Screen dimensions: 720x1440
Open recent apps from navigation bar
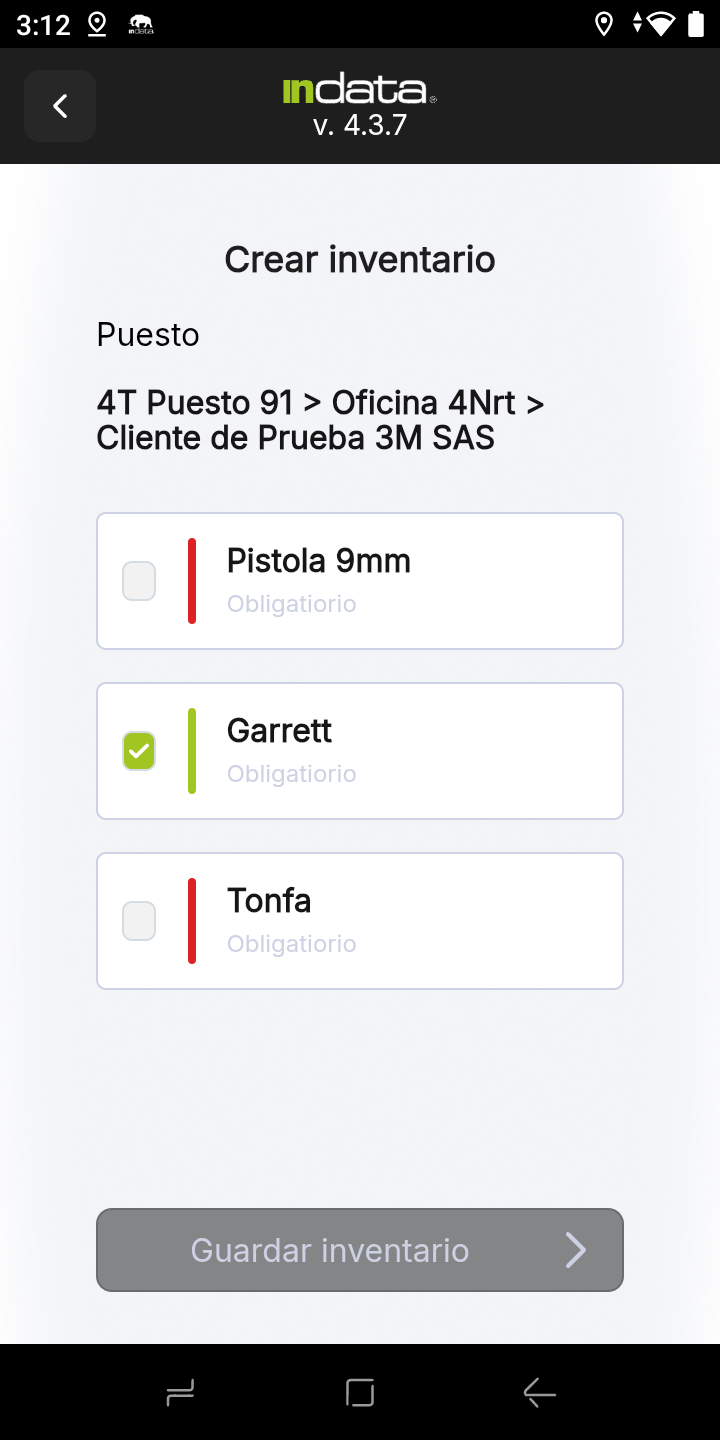(x=180, y=1392)
